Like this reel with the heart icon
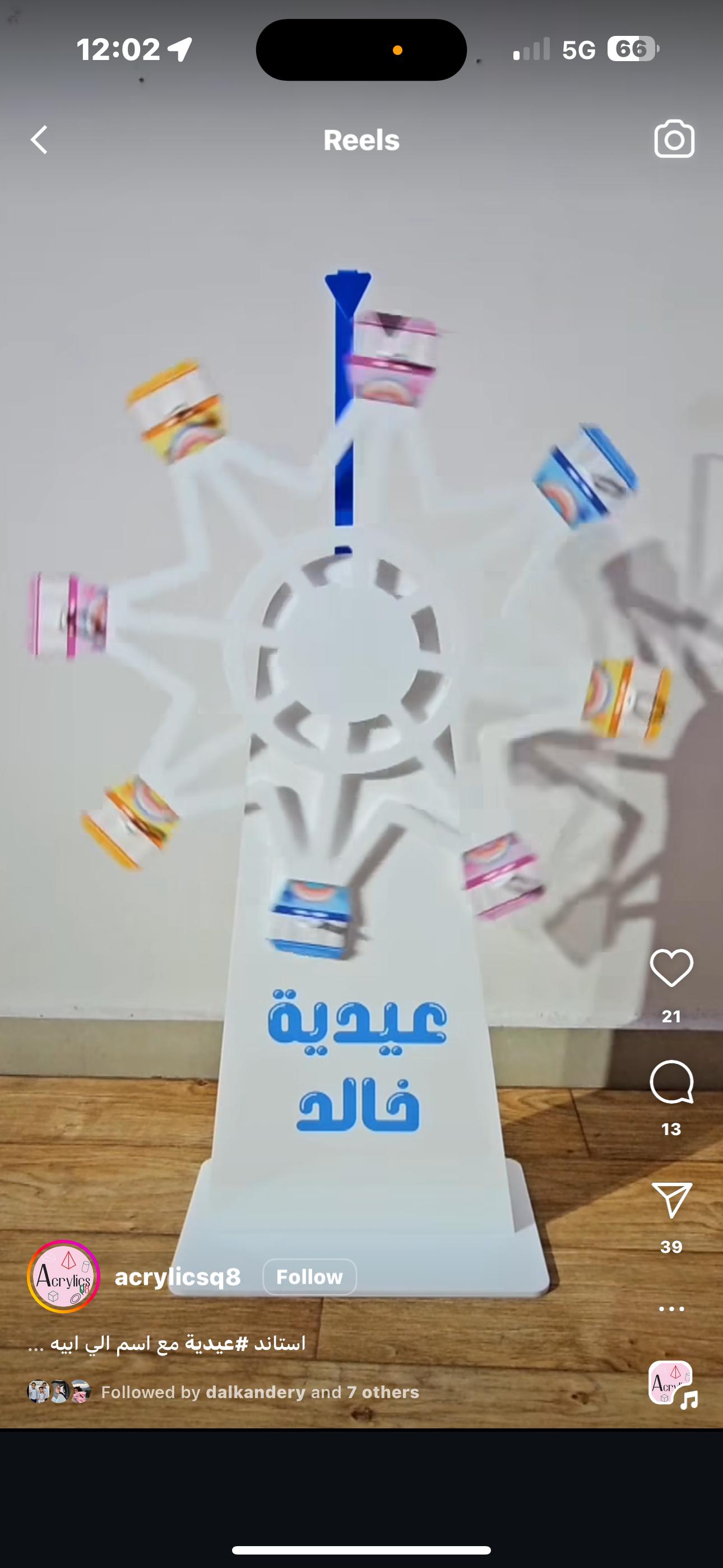 pos(671,968)
